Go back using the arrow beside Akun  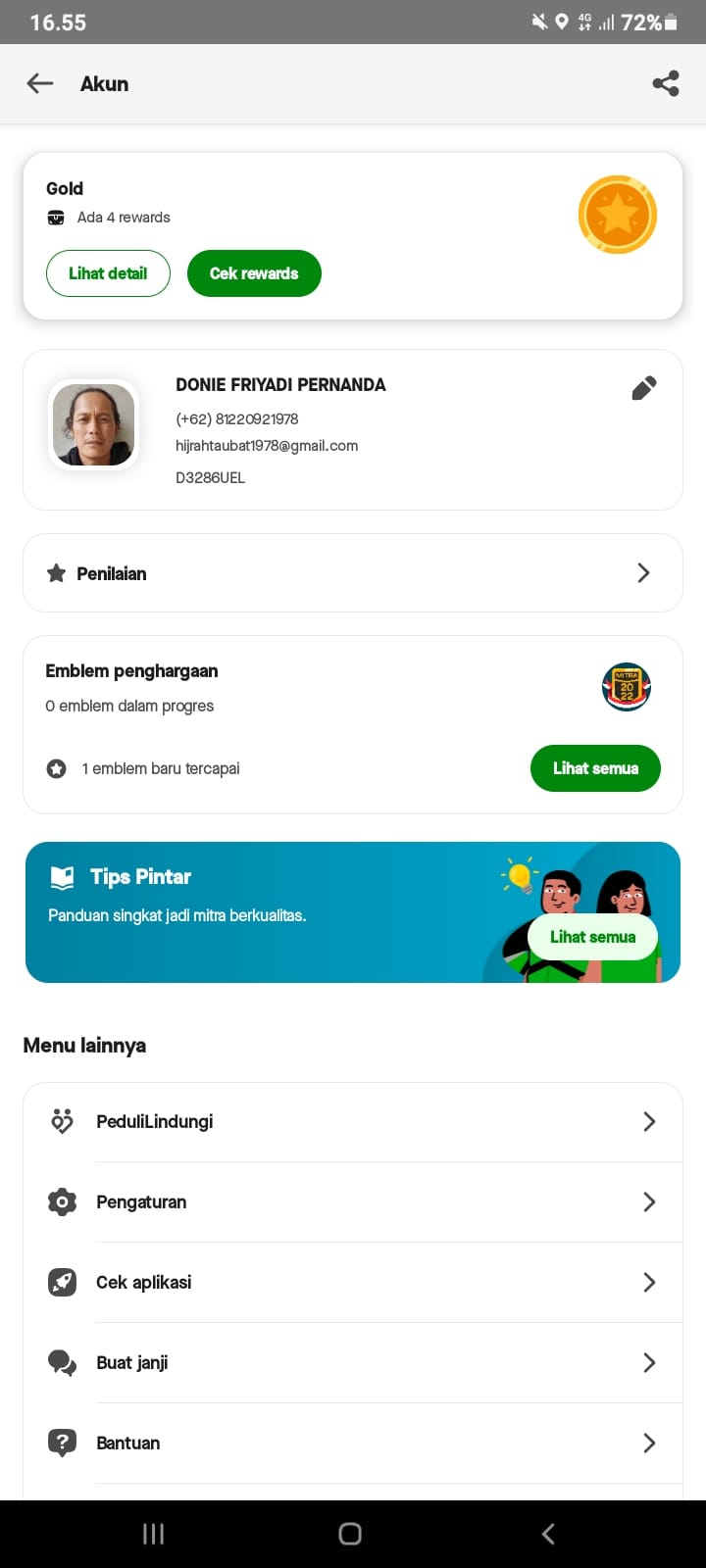40,84
